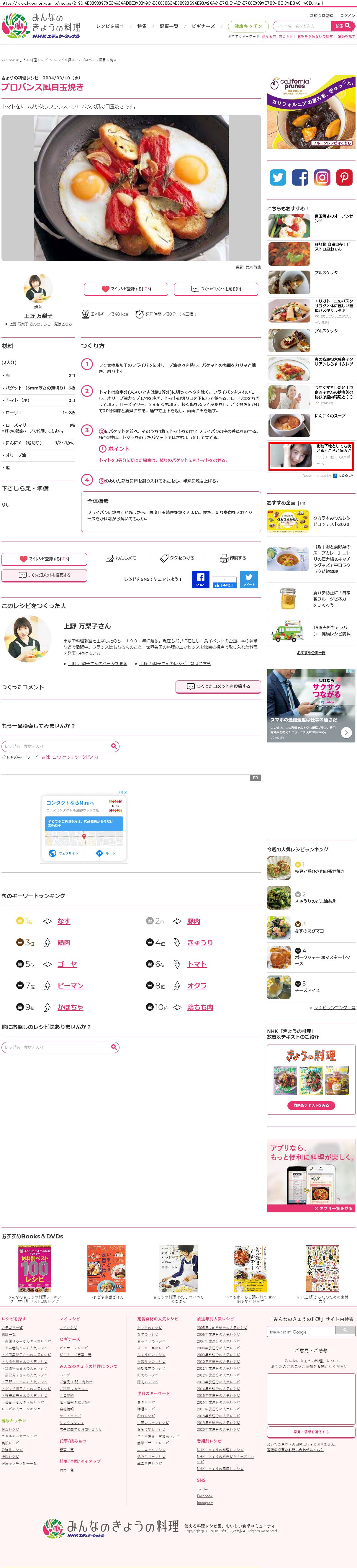Tweet the recipe with the ツイート button

pos(249,580)
